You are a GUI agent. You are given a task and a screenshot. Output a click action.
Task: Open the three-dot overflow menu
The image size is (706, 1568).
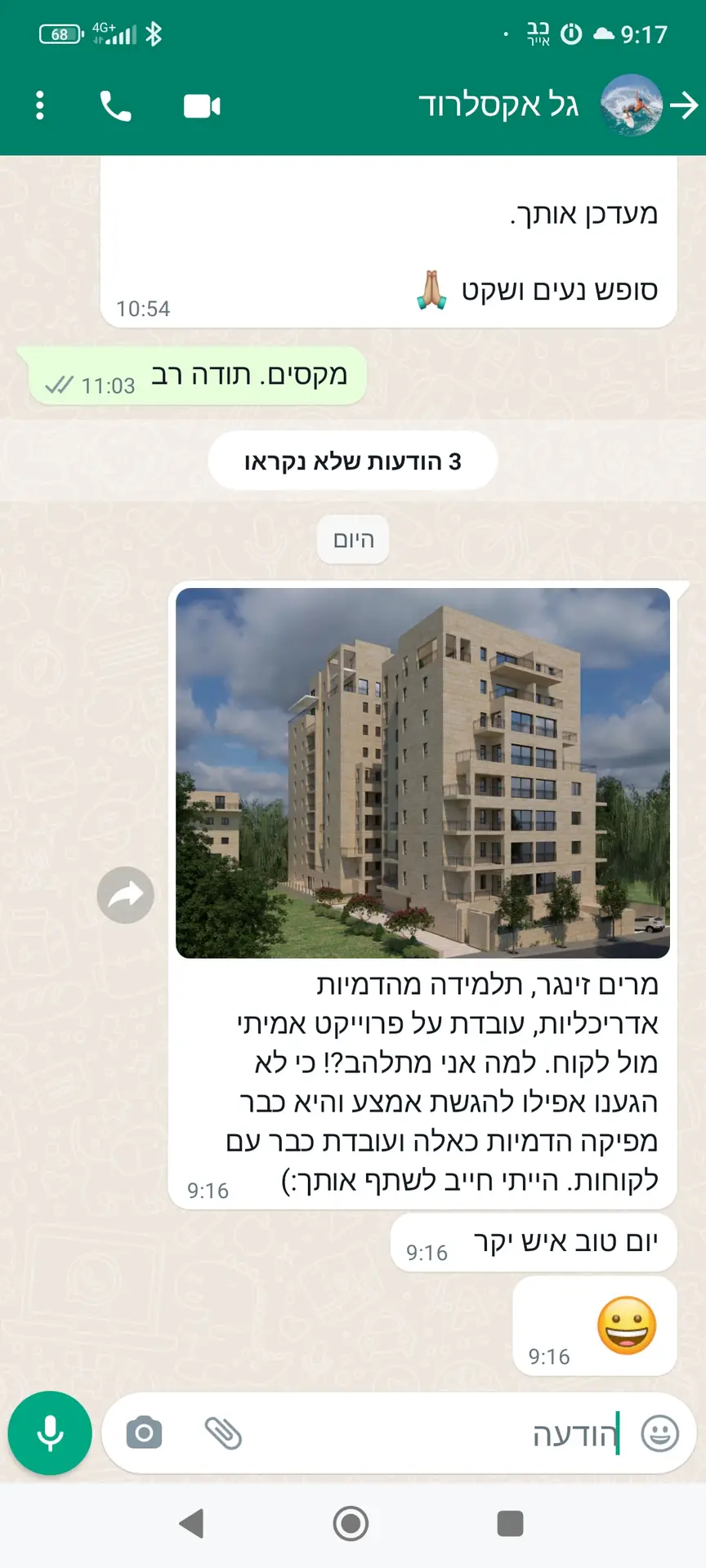point(40,106)
